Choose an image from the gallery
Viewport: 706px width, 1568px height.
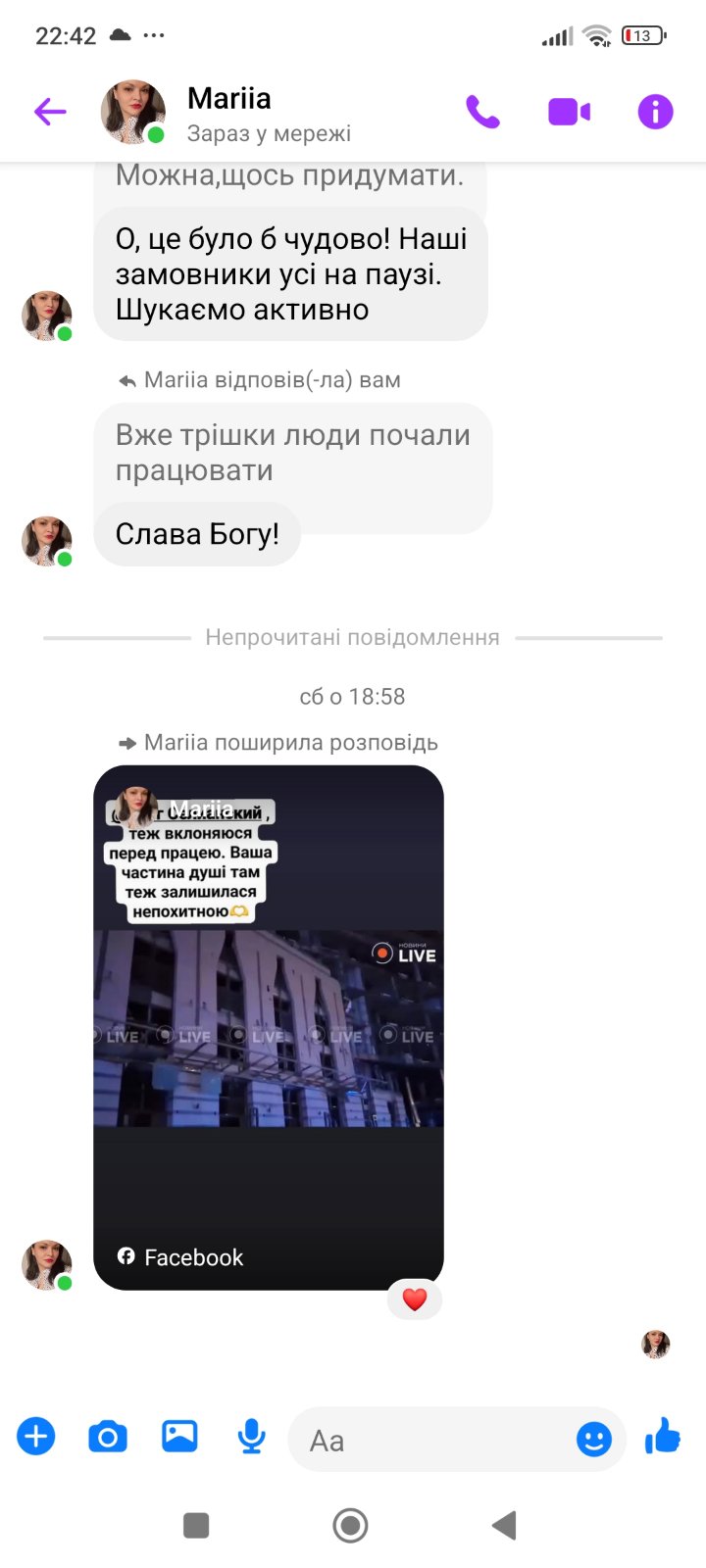(179, 1437)
